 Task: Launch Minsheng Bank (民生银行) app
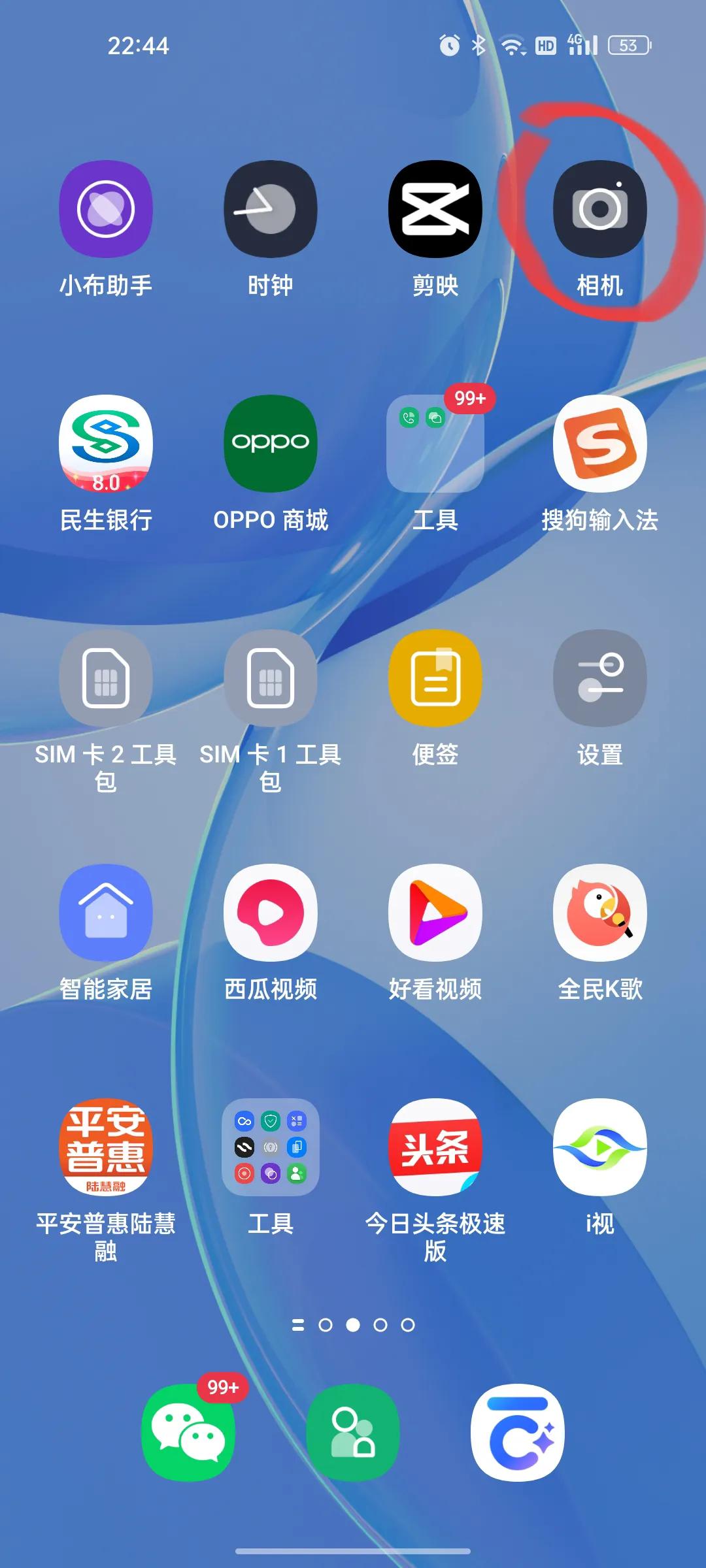[x=106, y=444]
